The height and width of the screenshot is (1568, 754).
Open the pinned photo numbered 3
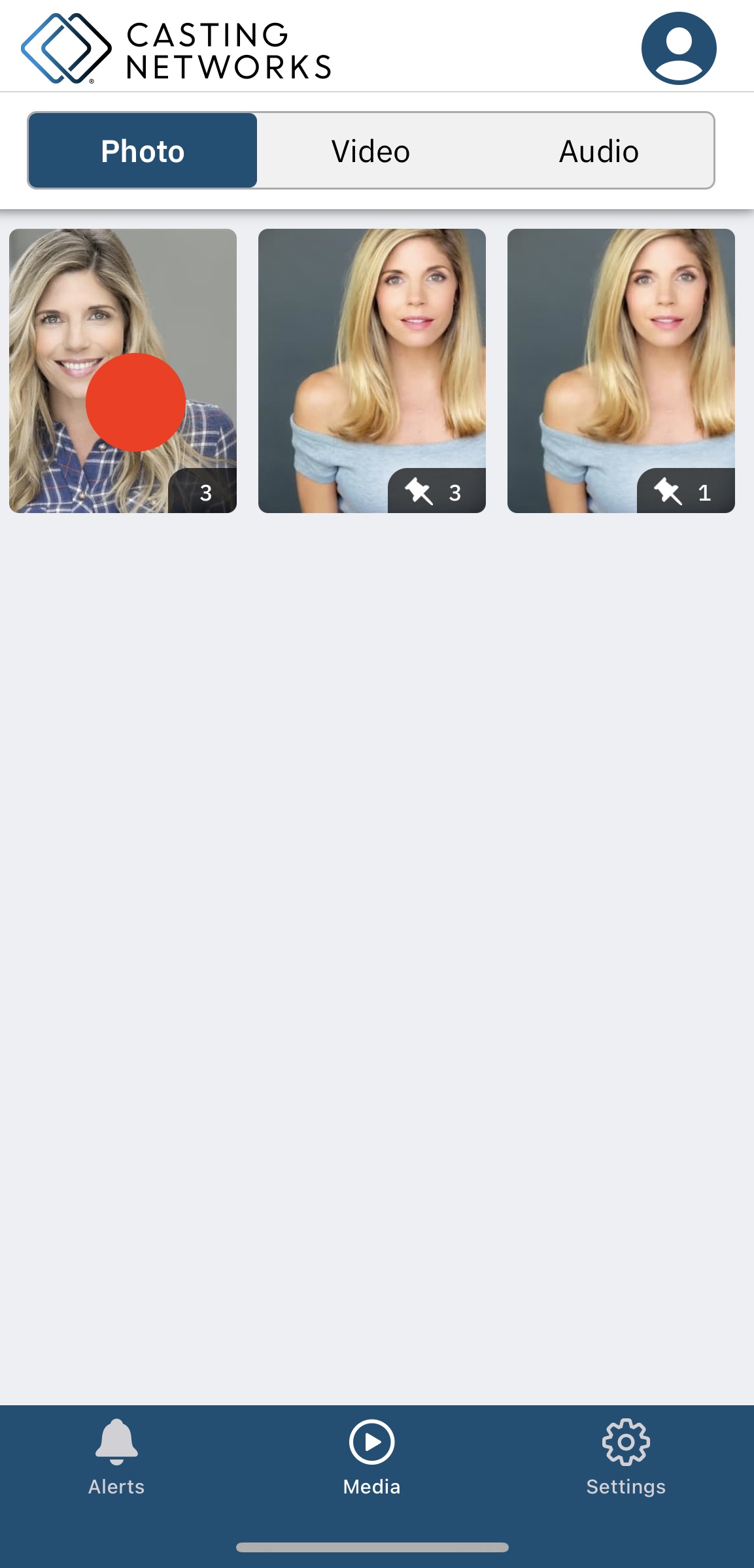click(371, 370)
